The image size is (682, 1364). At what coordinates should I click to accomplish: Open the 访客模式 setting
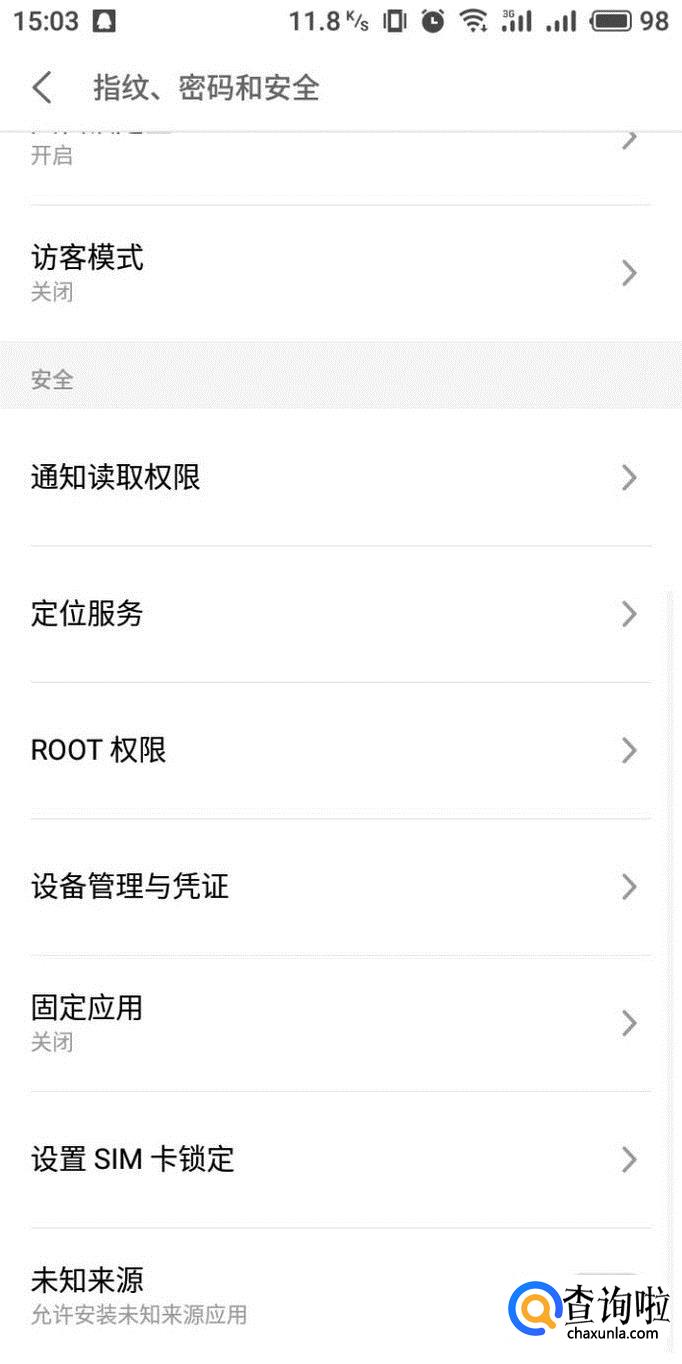[x=341, y=273]
